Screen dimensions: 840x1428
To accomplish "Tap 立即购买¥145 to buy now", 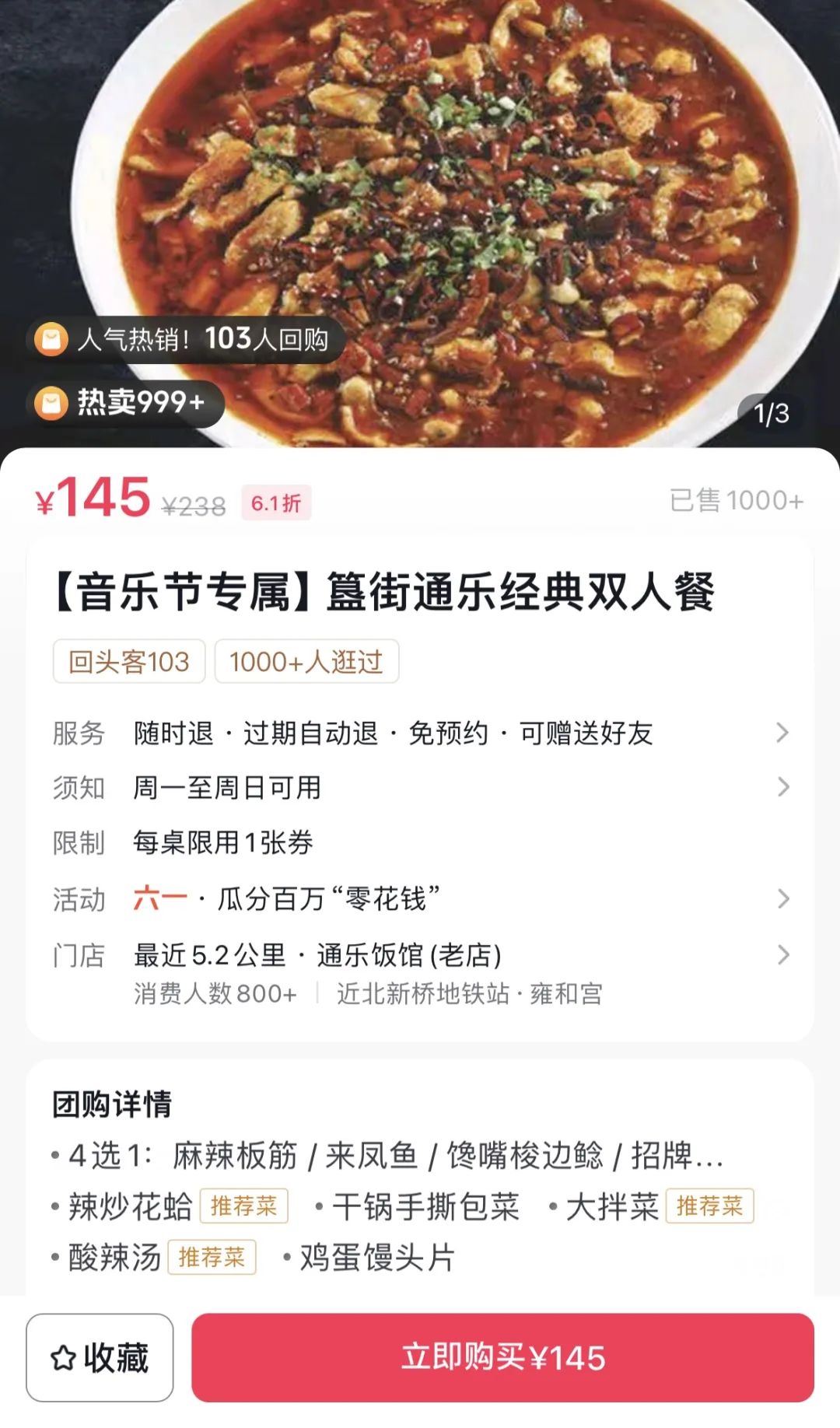I will point(502,1358).
